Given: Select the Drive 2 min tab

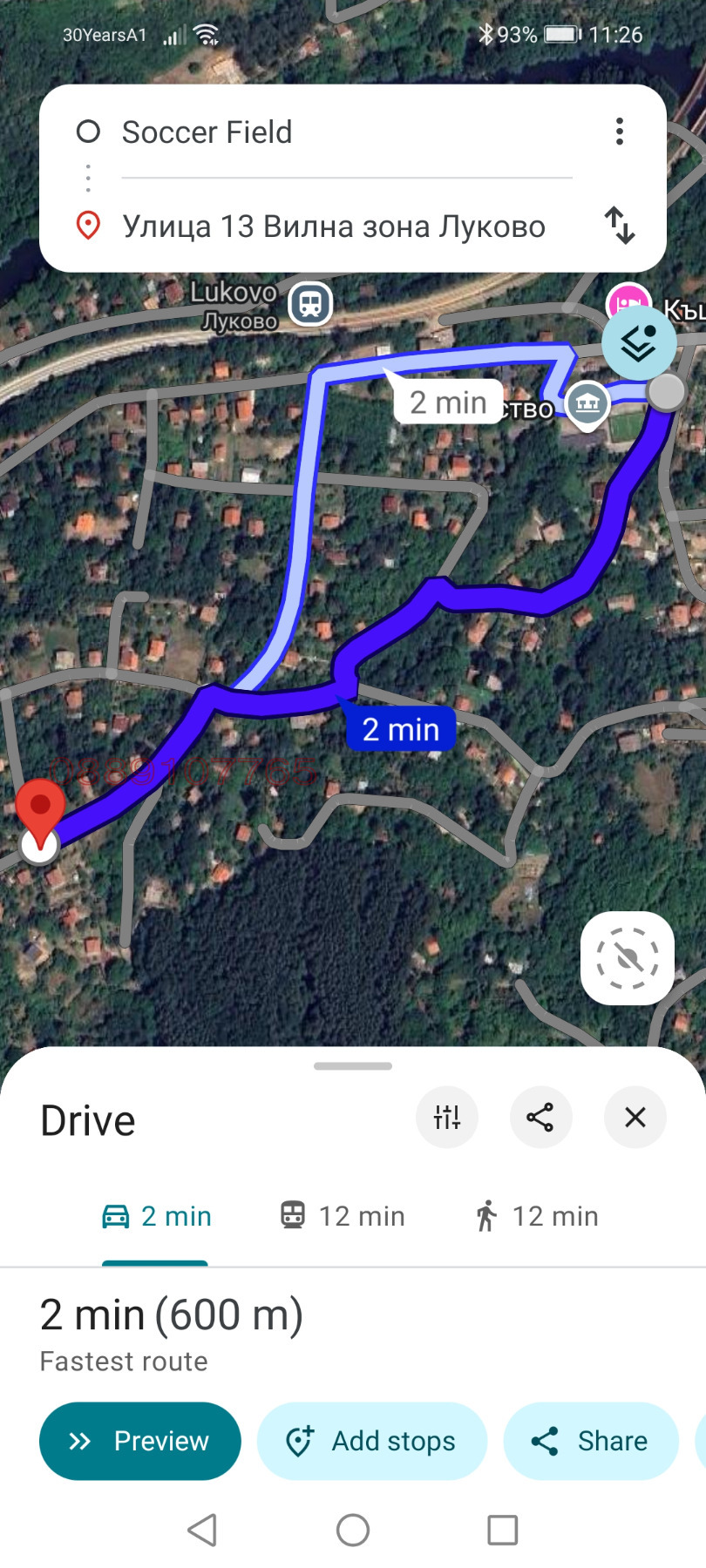Looking at the screenshot, I should pyautogui.click(x=155, y=1215).
